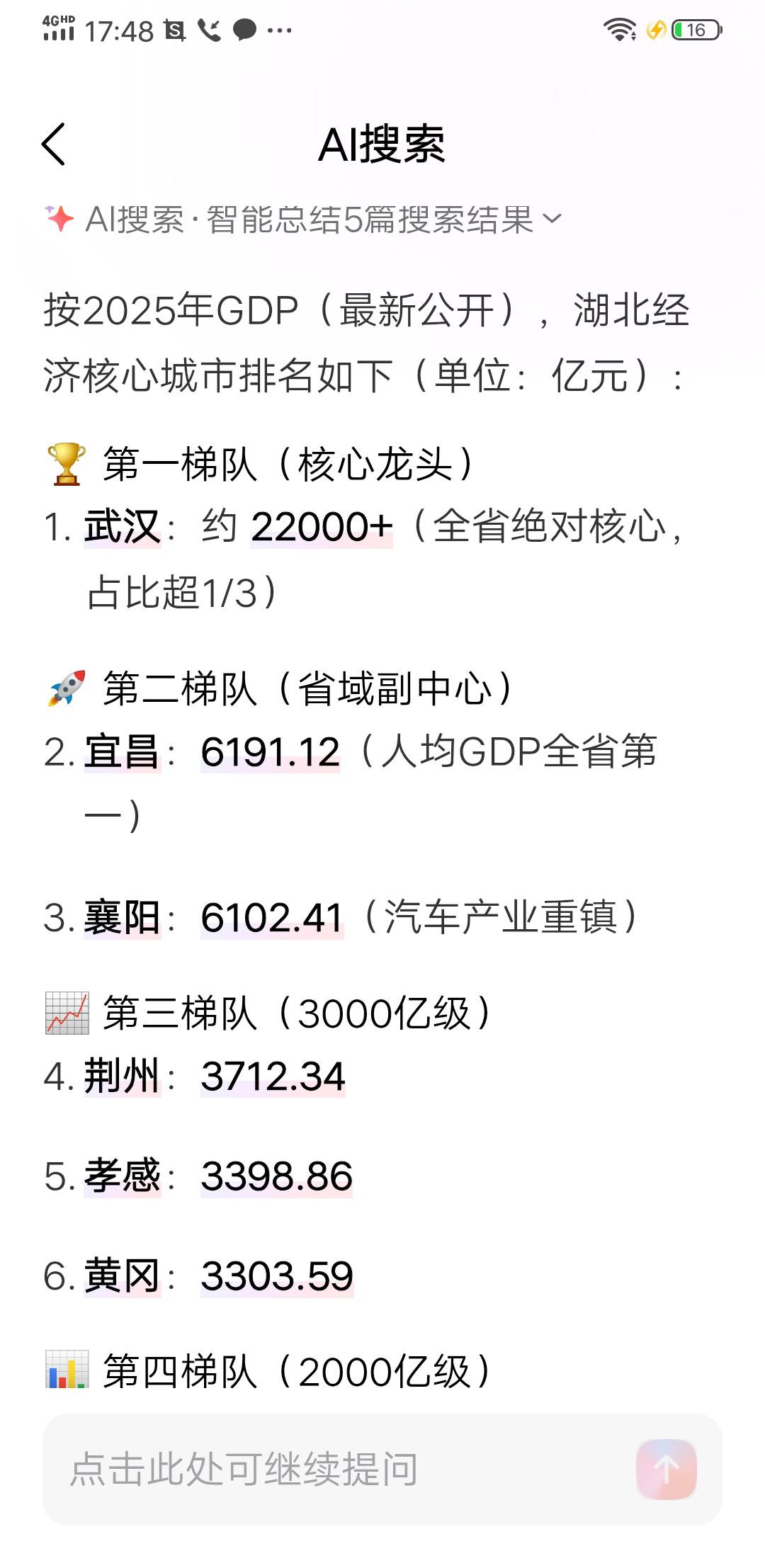Screen dimensions: 765x1568
Task: Tap the trophy icon beside 第一梯队
Action: (x=67, y=460)
